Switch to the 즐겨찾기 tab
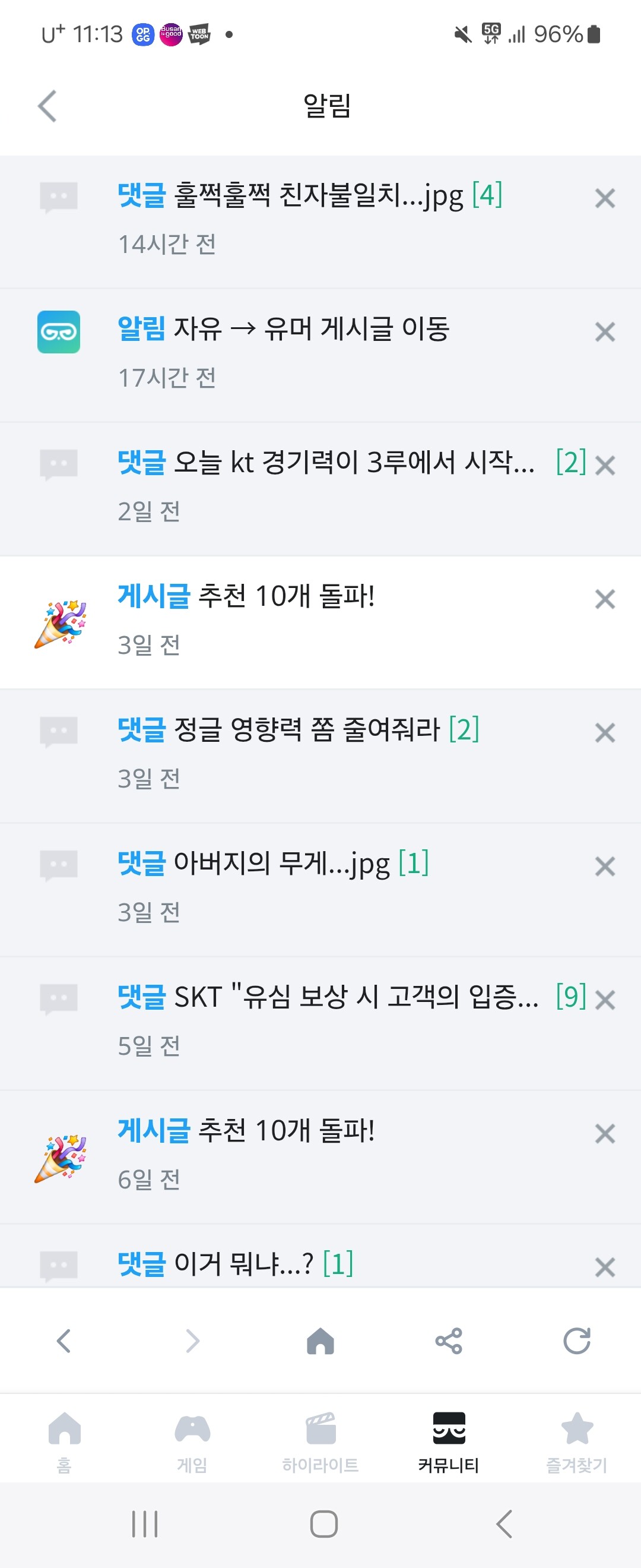 [x=576, y=1442]
